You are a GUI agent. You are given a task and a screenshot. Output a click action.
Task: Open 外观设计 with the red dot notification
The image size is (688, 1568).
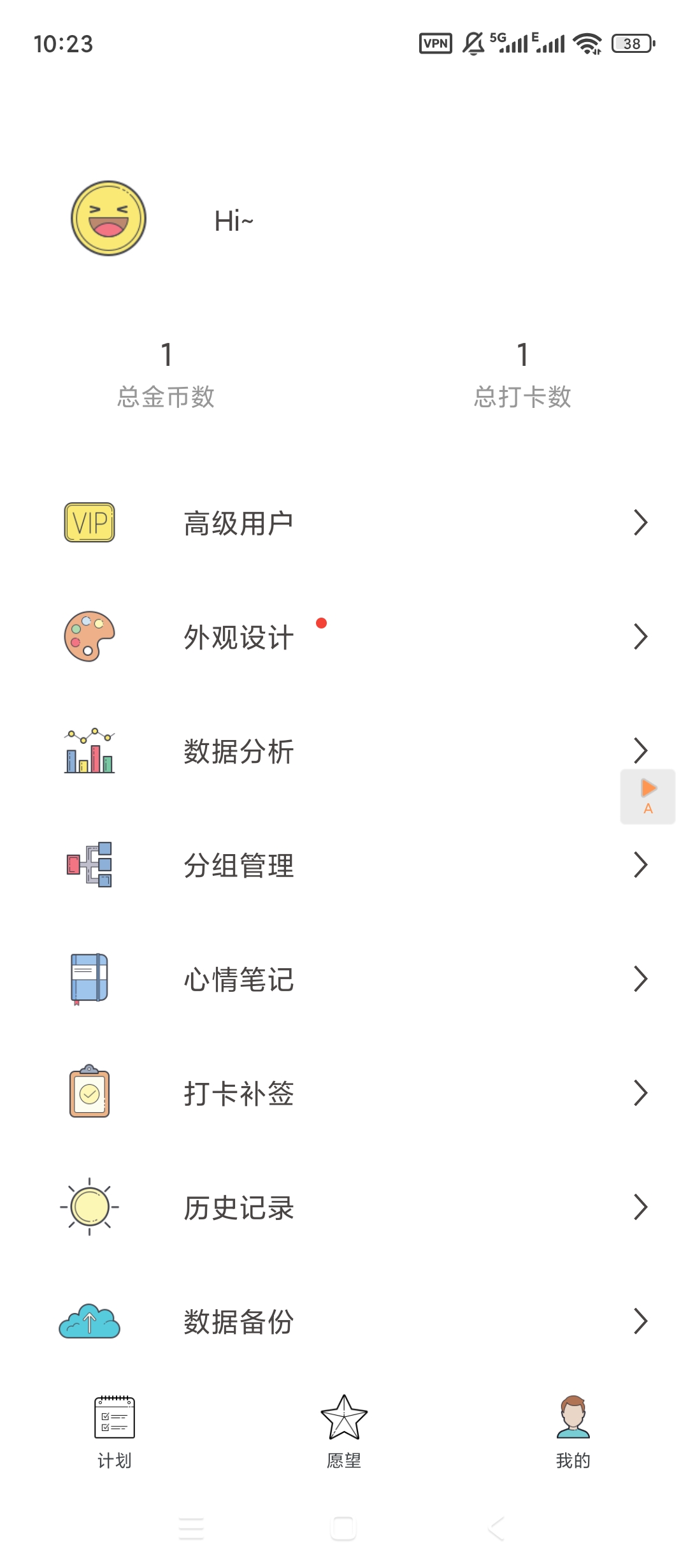[x=238, y=637]
